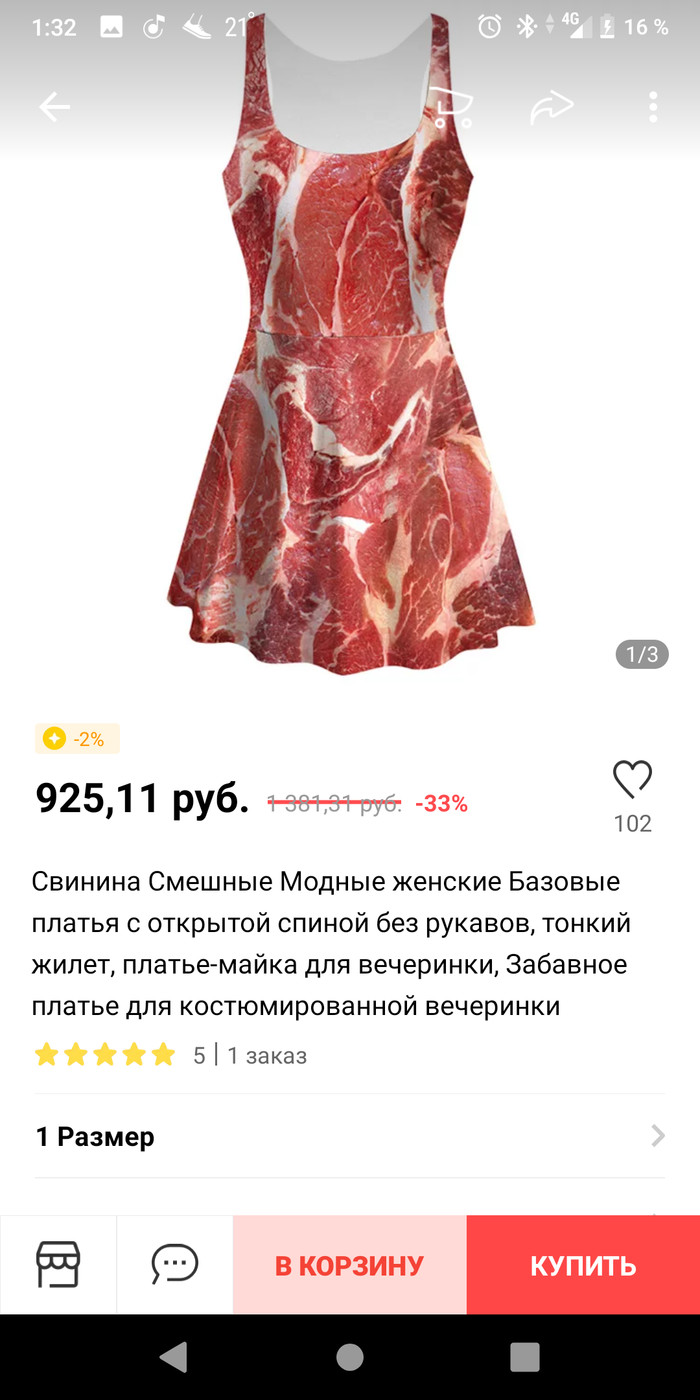This screenshot has width=700, height=1400.
Task: Share this pork dress listing
Action: pyautogui.click(x=552, y=107)
